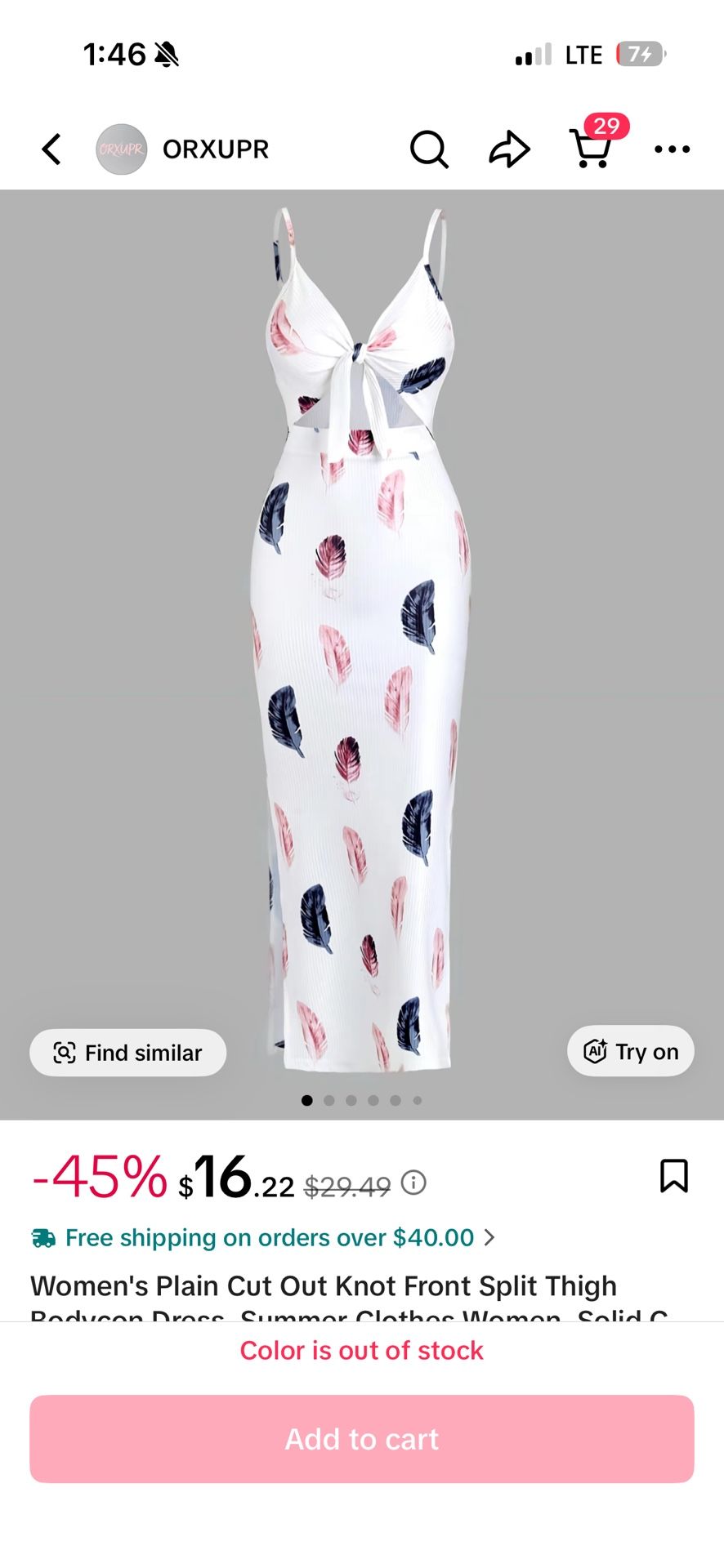Share this dress listing

[x=509, y=149]
